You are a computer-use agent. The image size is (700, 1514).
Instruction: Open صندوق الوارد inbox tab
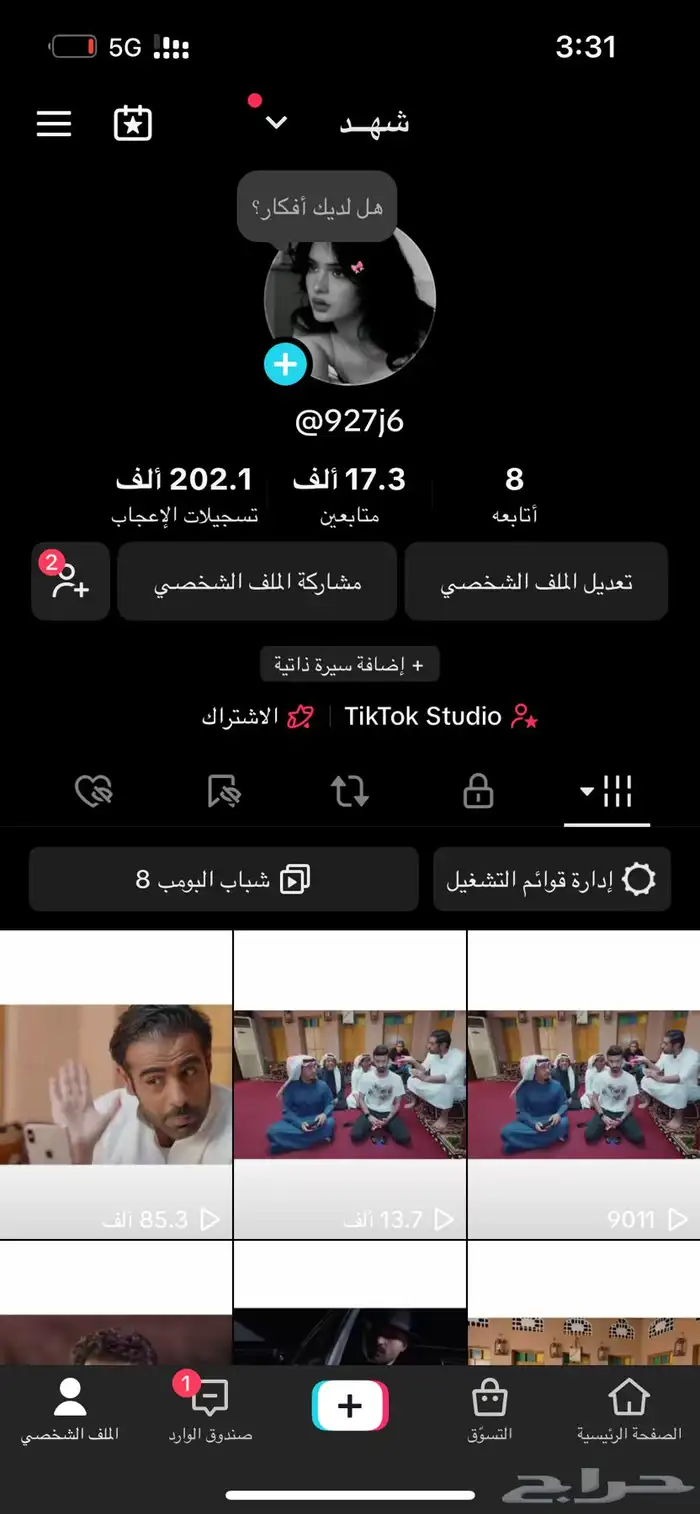210,1410
